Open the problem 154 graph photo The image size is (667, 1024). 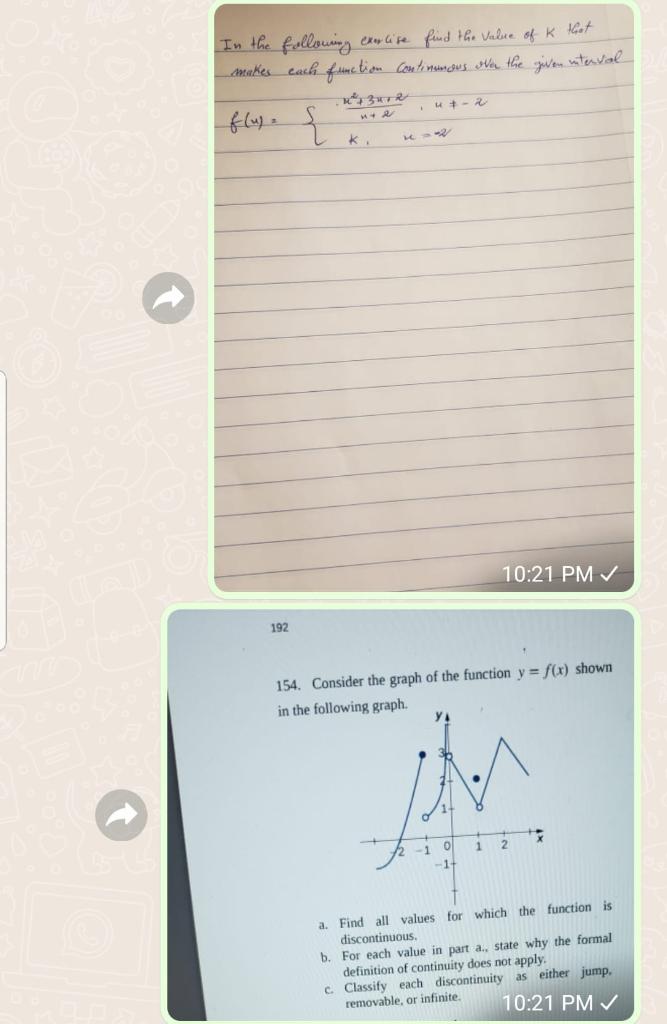(x=400, y=812)
